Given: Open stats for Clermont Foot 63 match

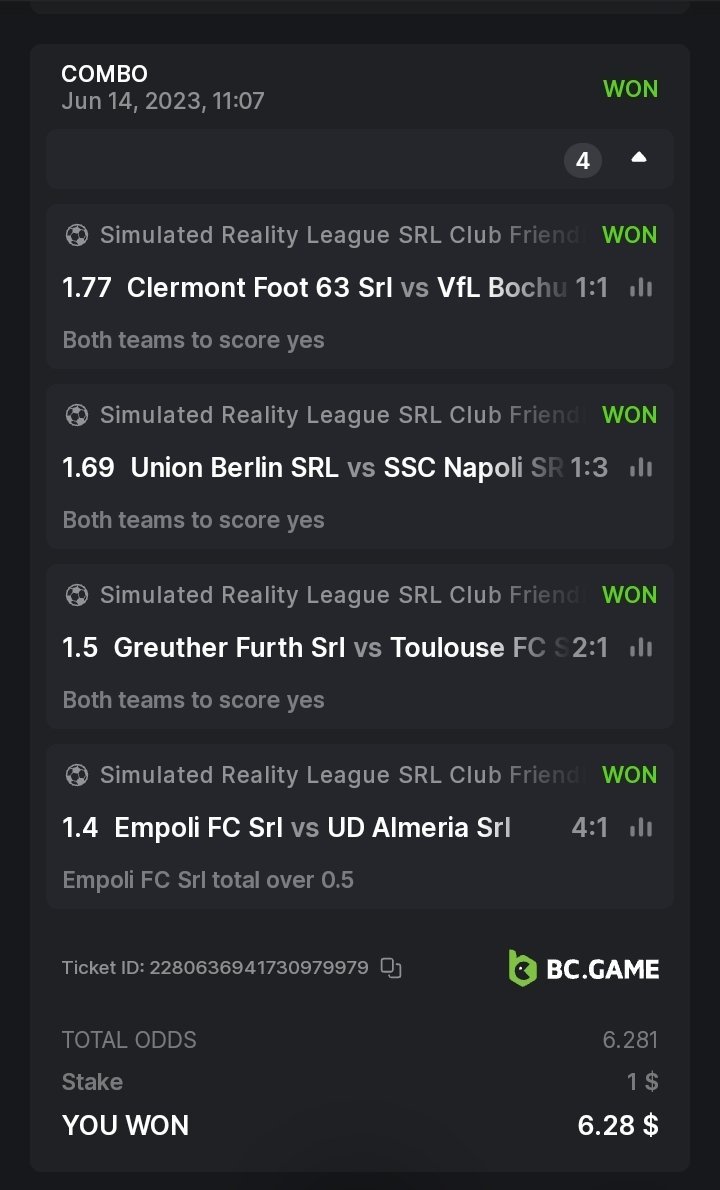Looking at the screenshot, I should tap(641, 288).
